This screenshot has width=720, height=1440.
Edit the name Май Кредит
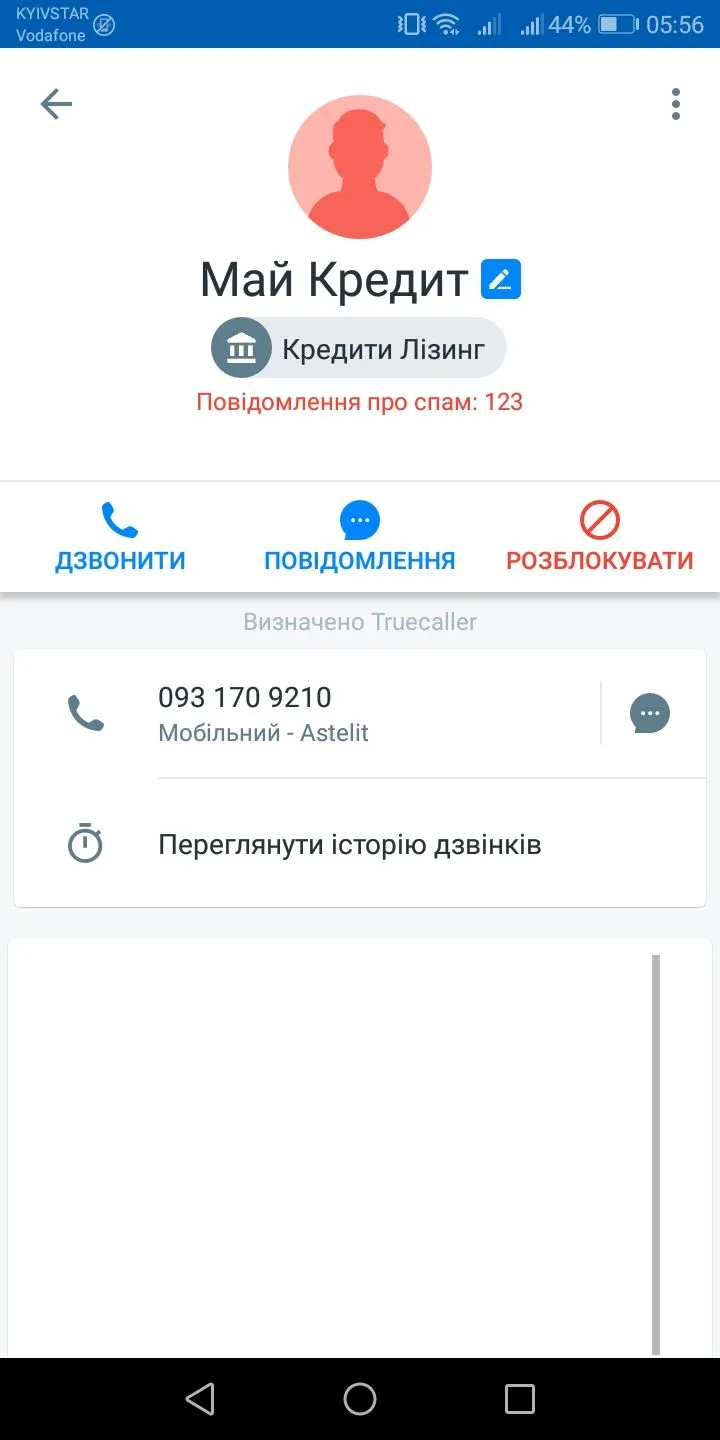[501, 280]
